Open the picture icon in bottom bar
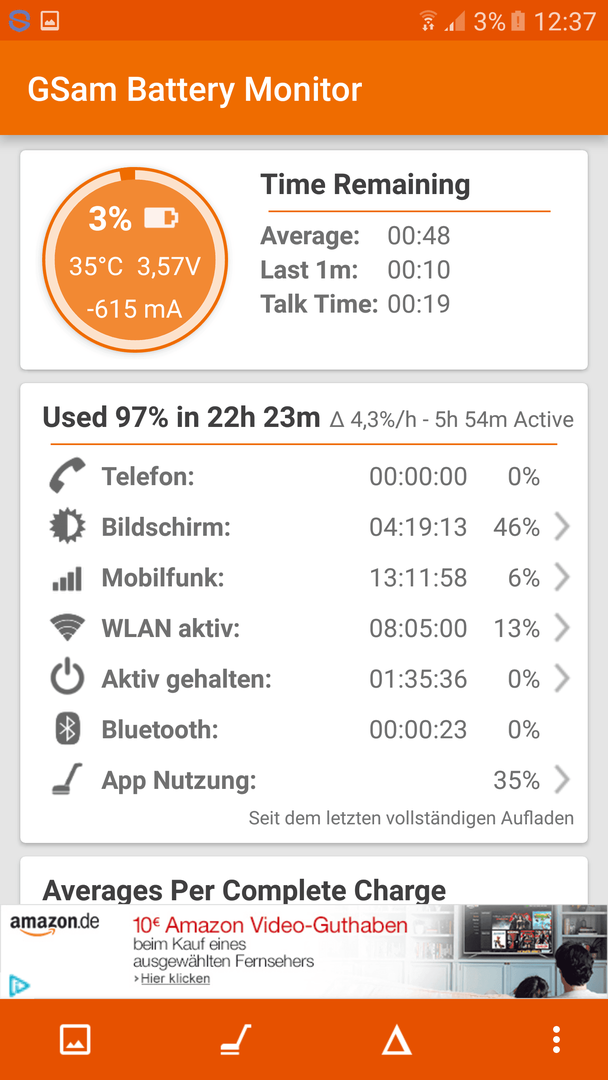Screen dimensions: 608x1080 click(75, 1040)
